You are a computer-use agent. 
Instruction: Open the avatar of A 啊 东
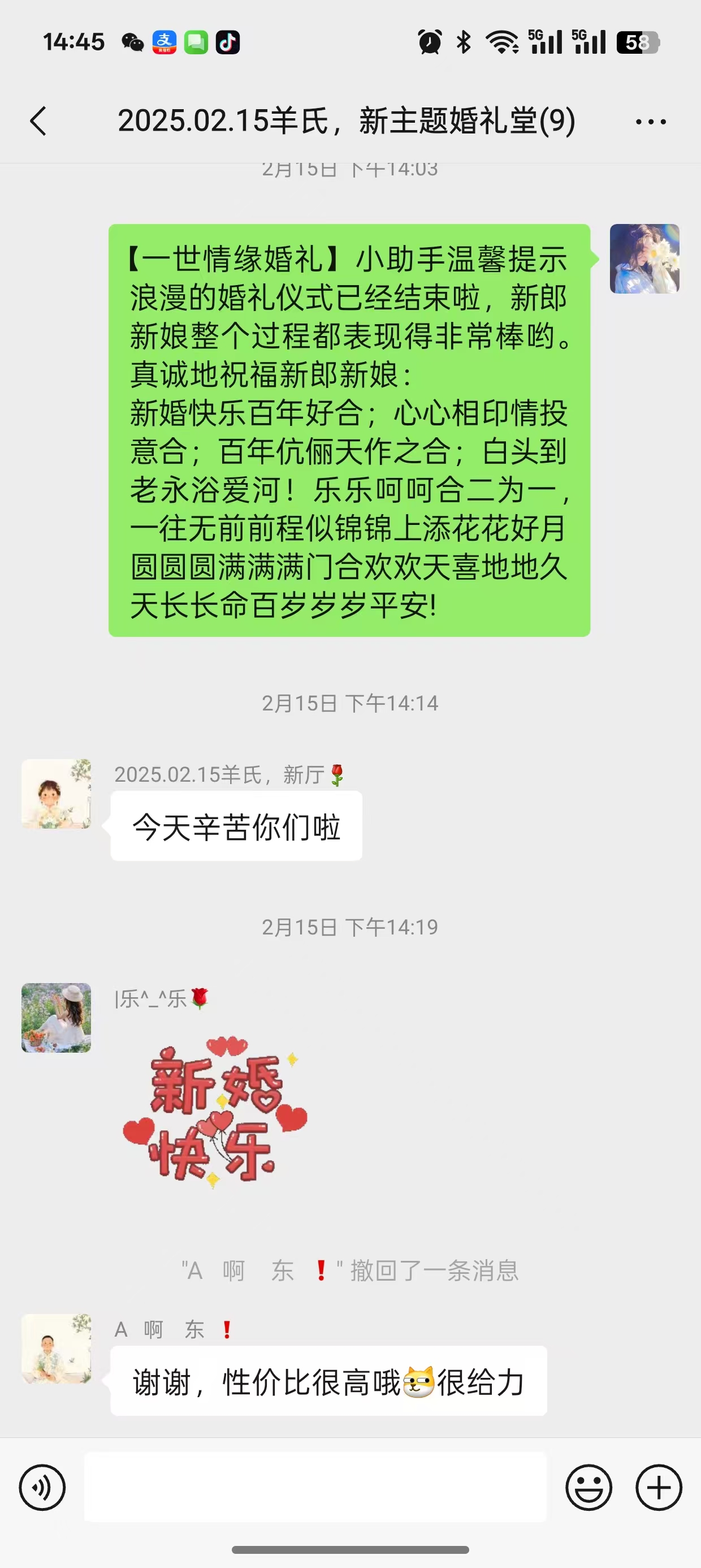pos(56,1349)
